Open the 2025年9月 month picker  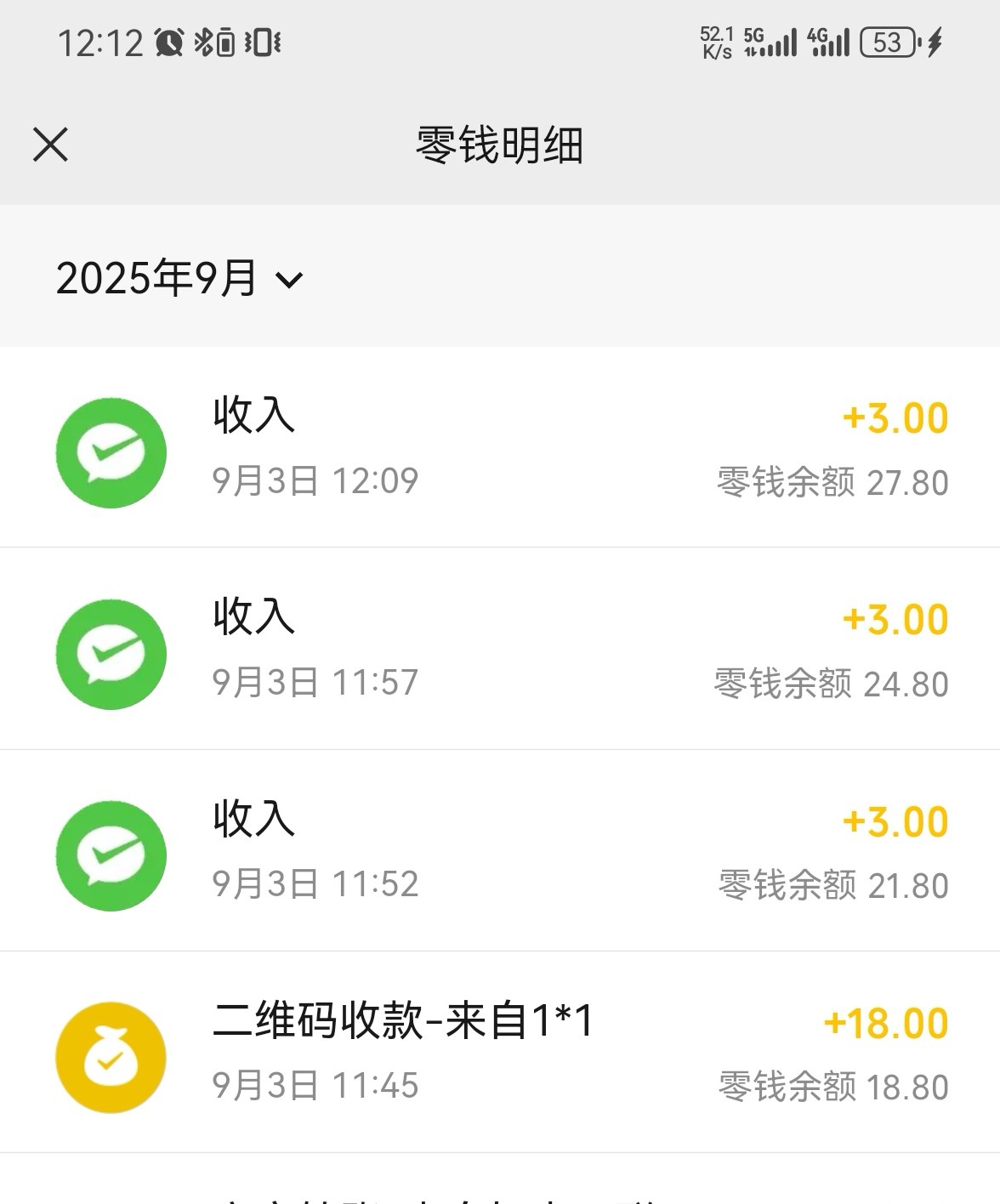coord(179,279)
